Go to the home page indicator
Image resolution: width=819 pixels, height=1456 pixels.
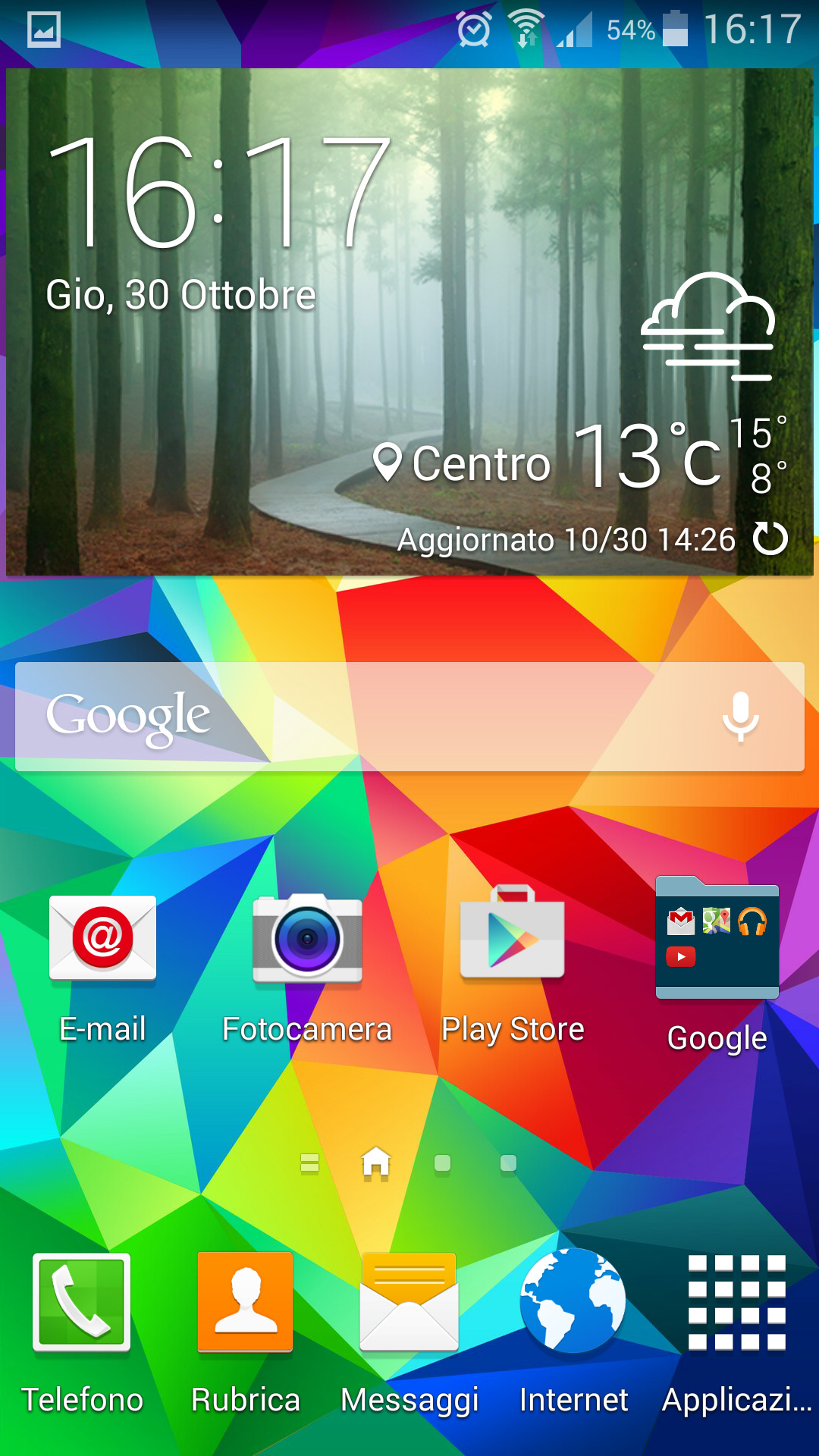376,1163
